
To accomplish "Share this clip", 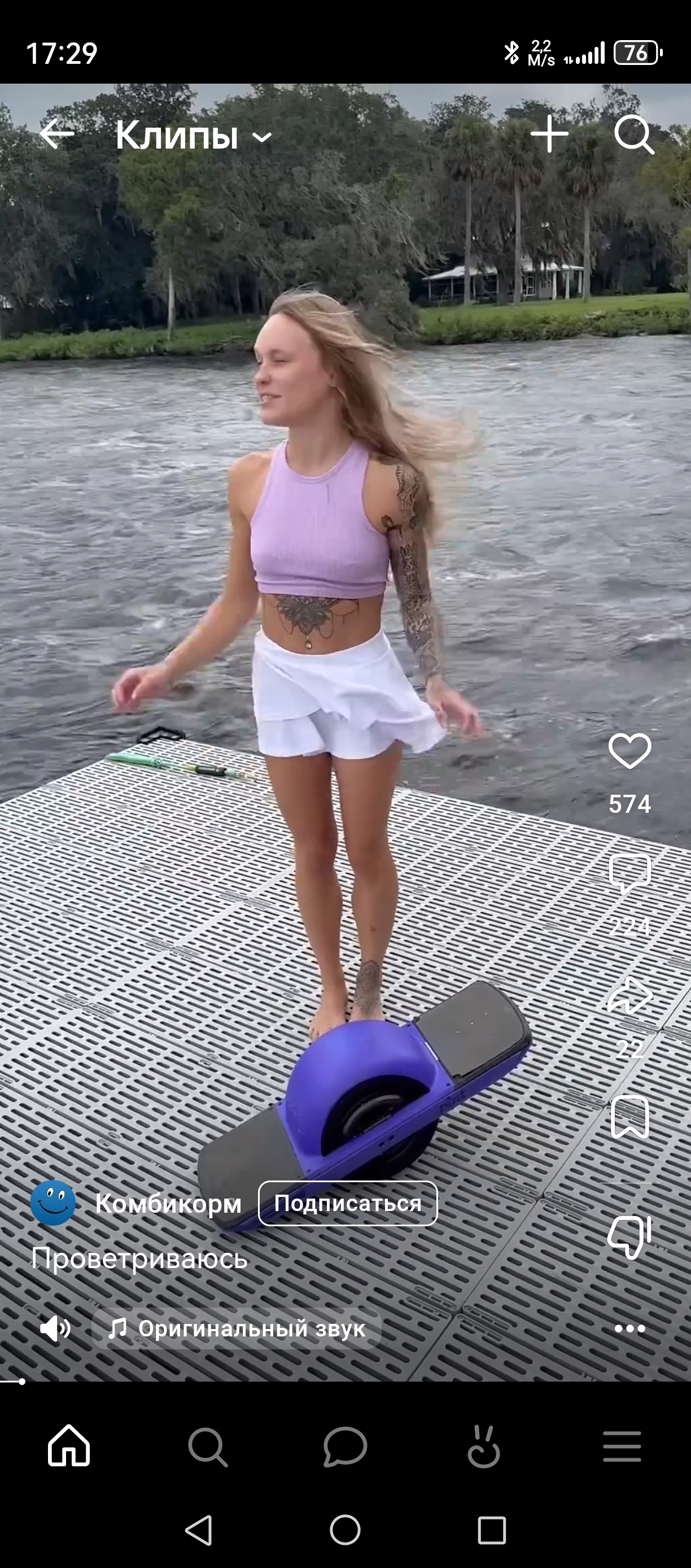I will tap(629, 996).
